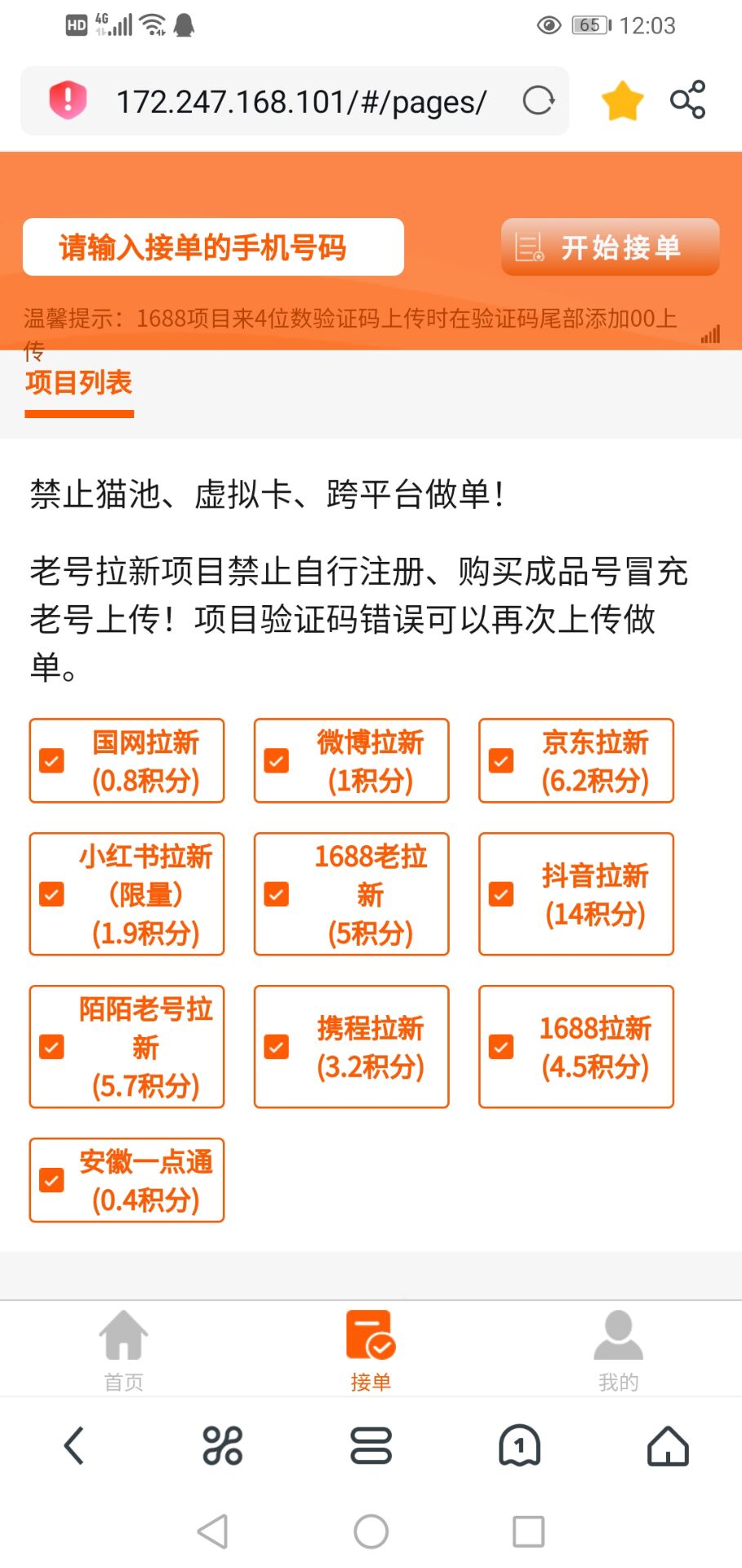This screenshot has width=742, height=1568.
Task: Share the page via the share icon
Action: click(687, 100)
